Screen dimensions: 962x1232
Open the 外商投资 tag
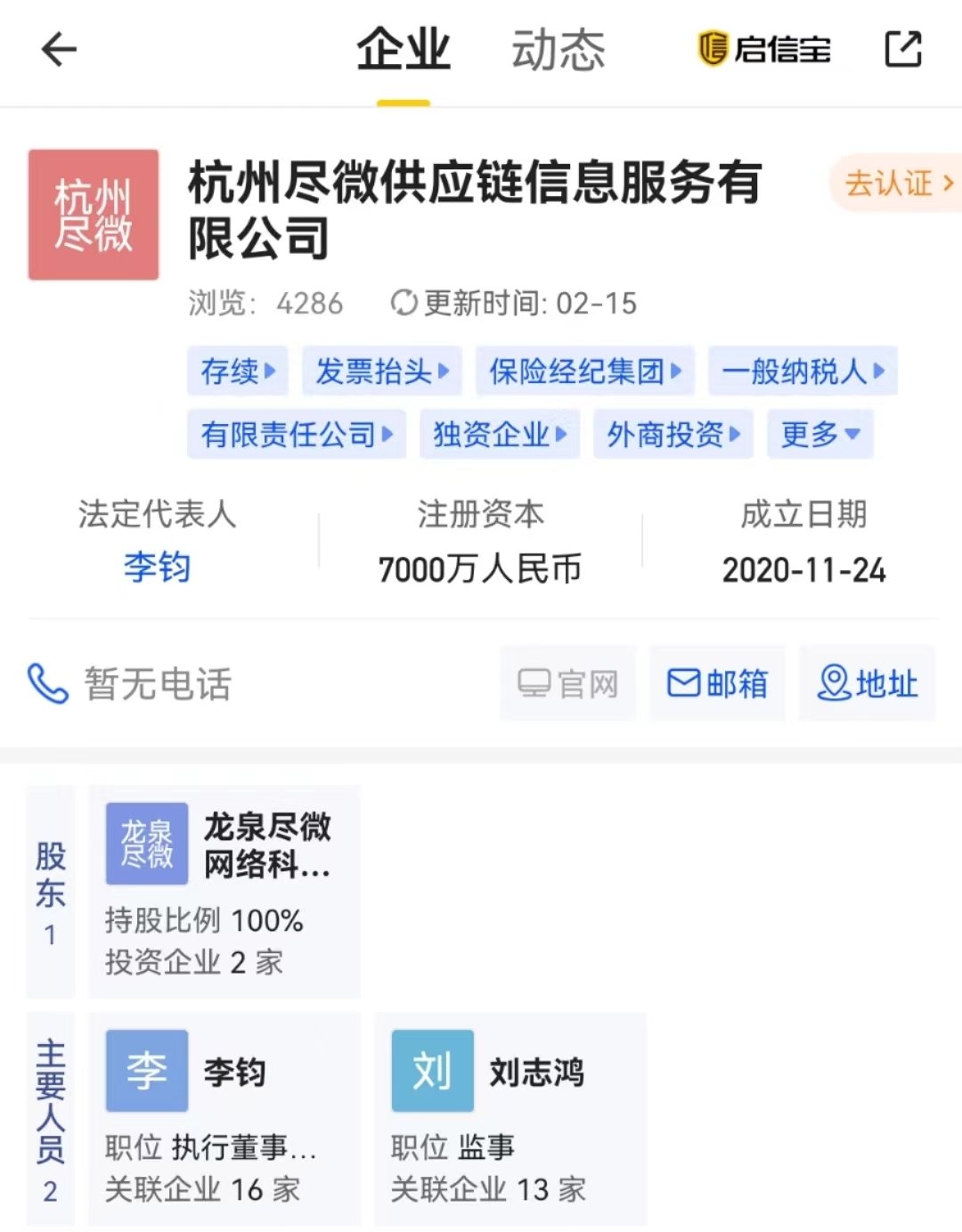coord(673,434)
